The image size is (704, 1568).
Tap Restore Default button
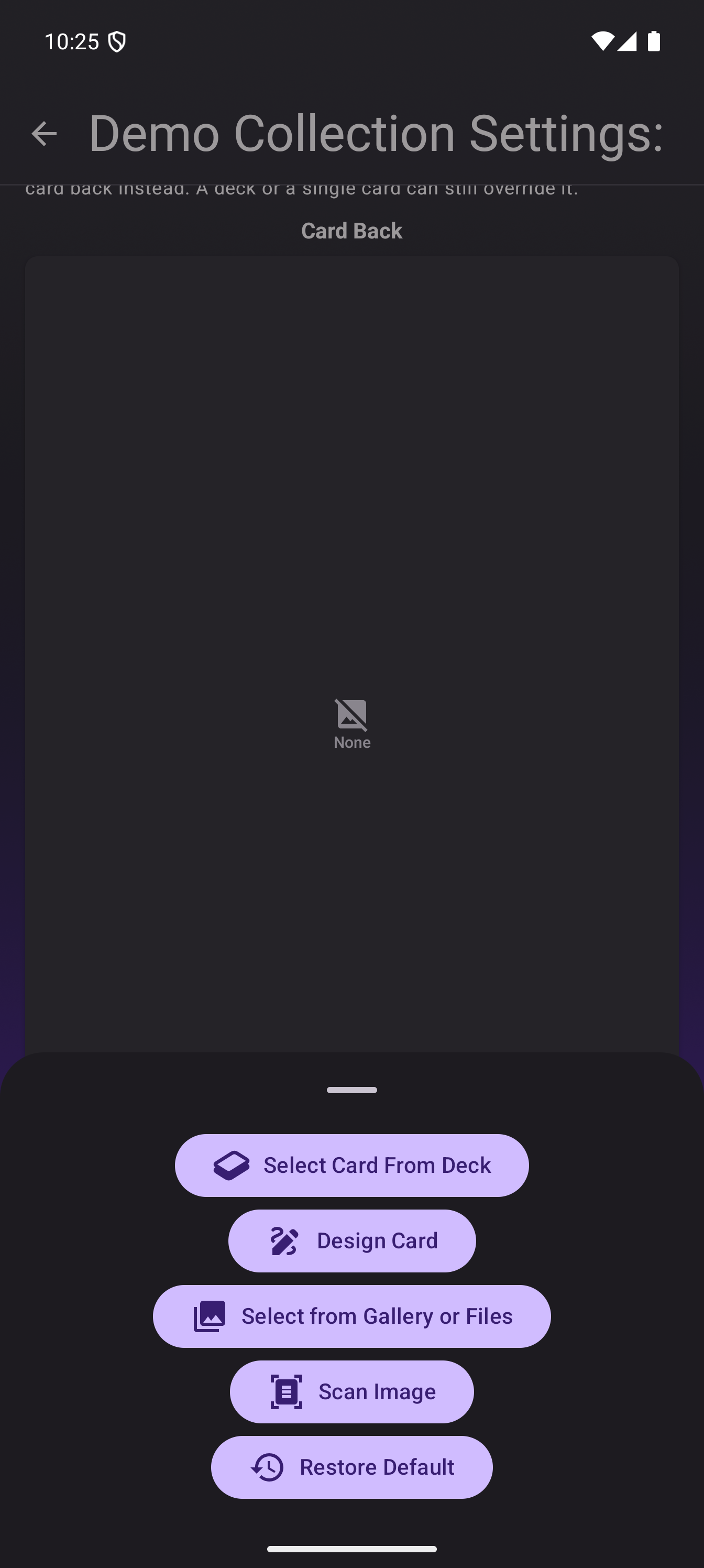click(x=351, y=1467)
